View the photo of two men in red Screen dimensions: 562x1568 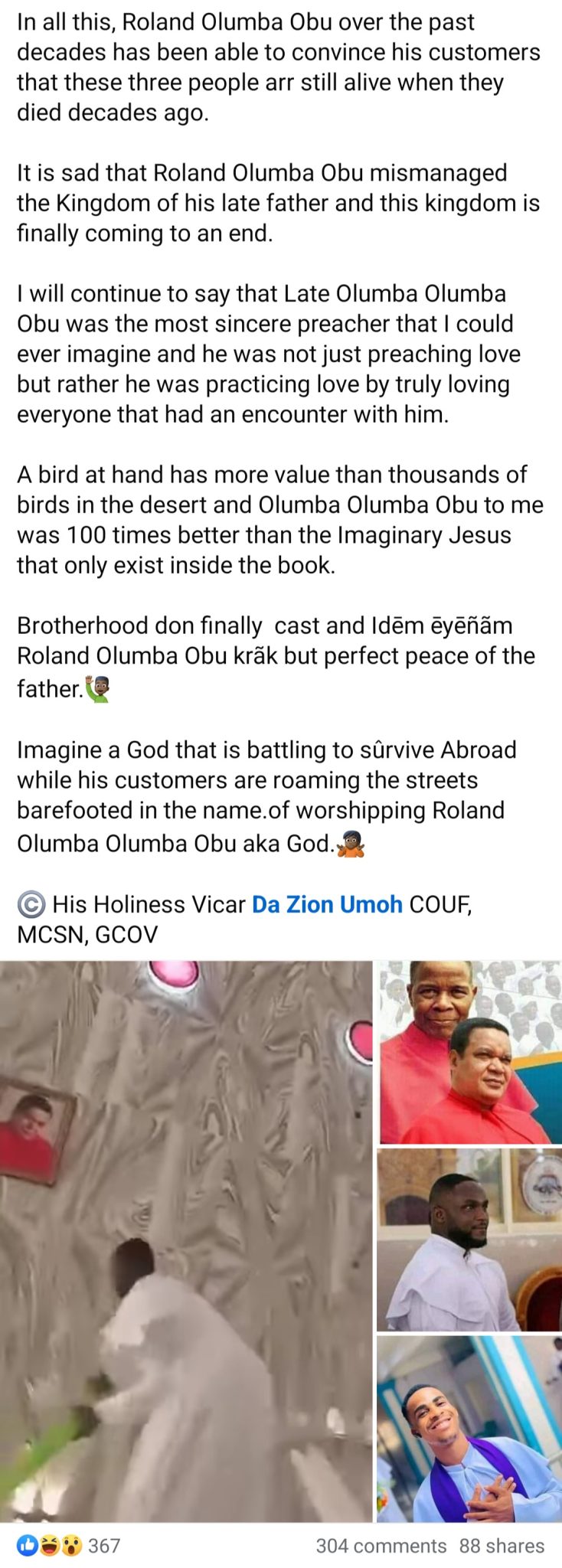point(469,1053)
